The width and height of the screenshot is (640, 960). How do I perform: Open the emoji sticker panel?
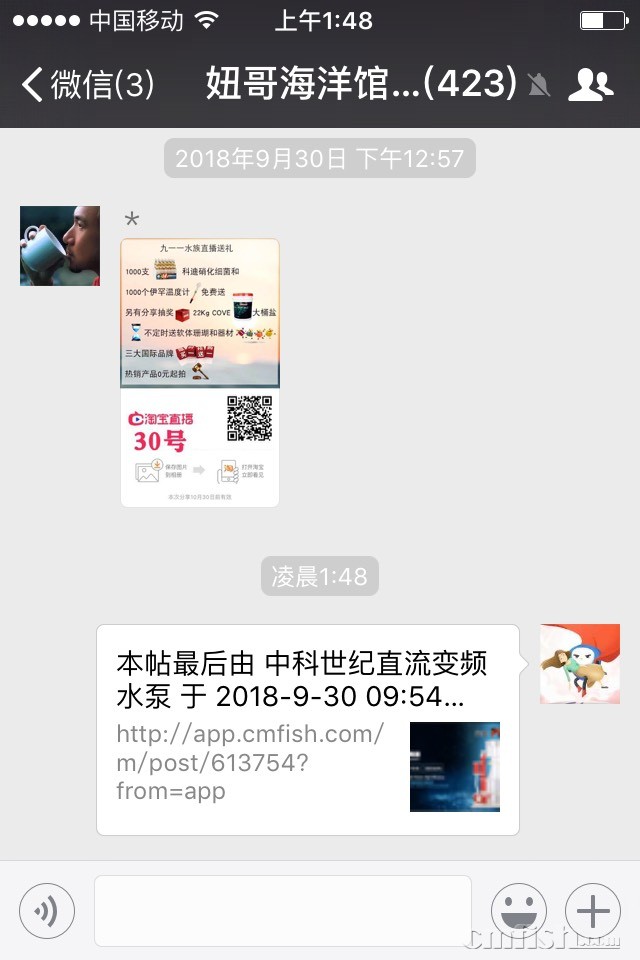click(518, 911)
